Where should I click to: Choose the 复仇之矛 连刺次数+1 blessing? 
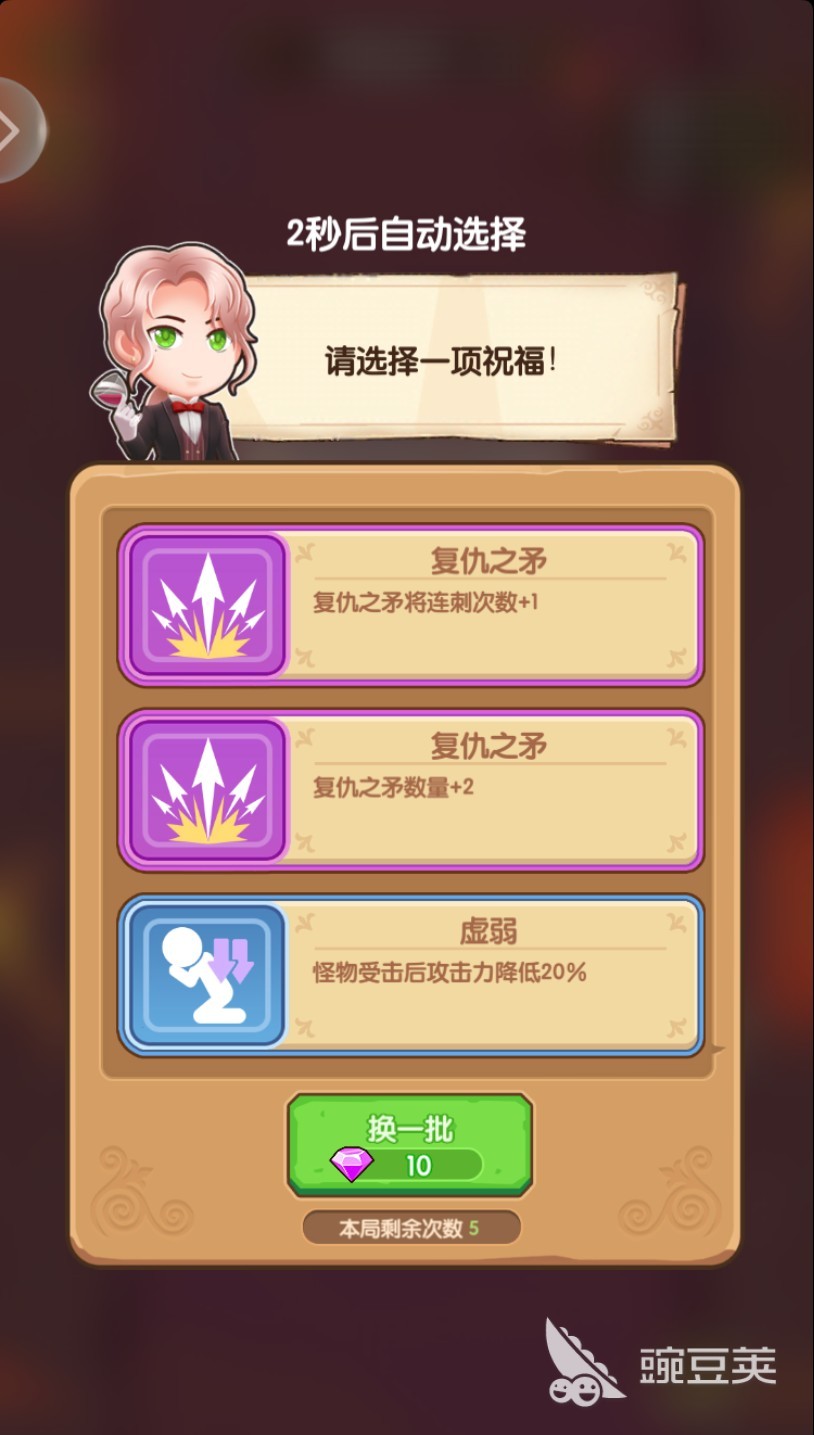pos(410,606)
